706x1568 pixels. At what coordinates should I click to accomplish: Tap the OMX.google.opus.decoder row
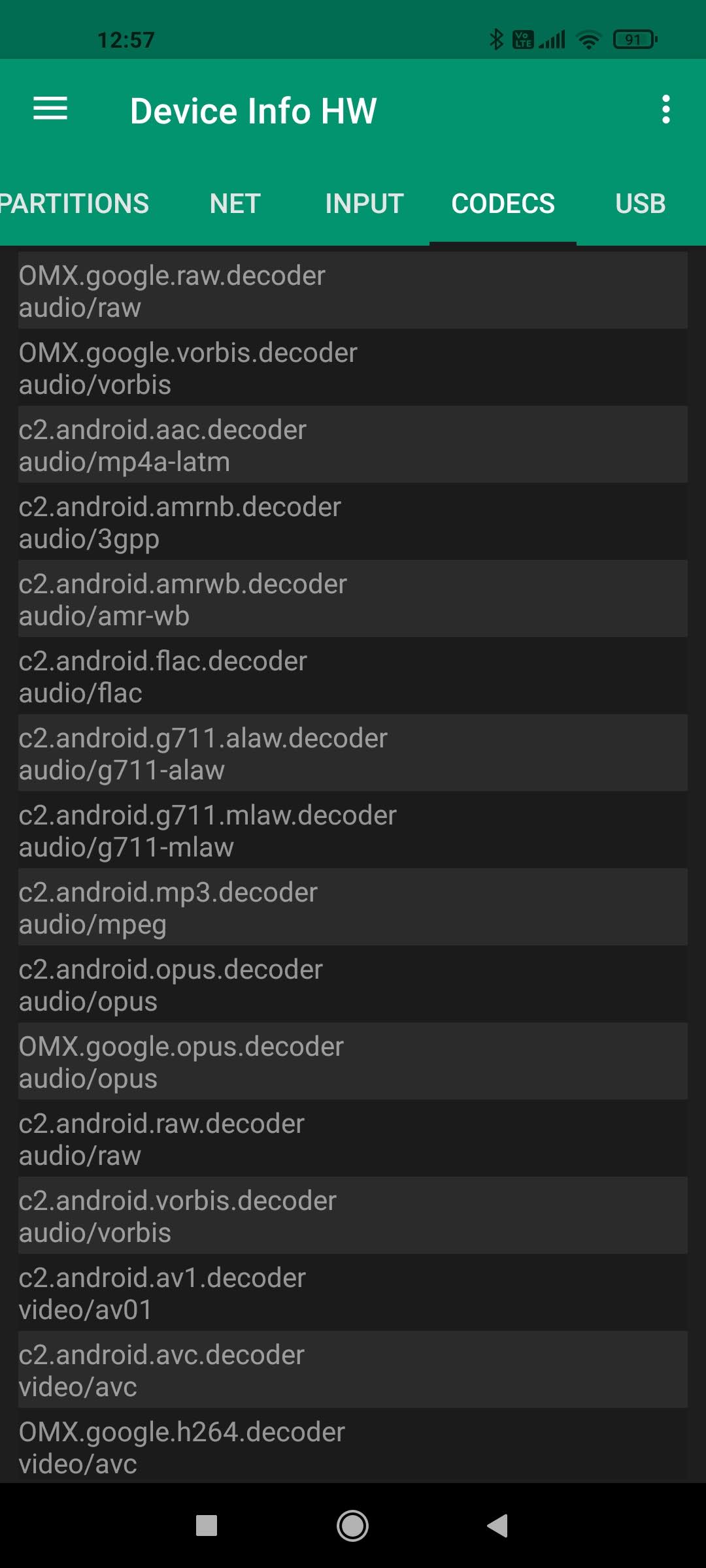[x=353, y=1062]
